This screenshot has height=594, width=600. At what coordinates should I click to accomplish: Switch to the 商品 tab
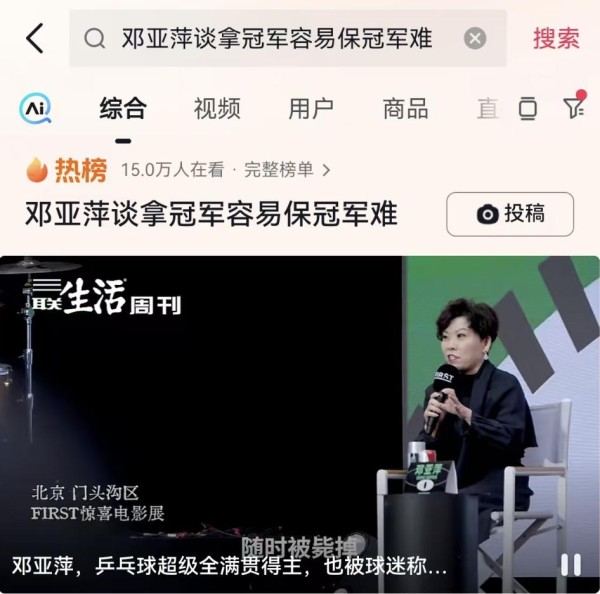405,108
